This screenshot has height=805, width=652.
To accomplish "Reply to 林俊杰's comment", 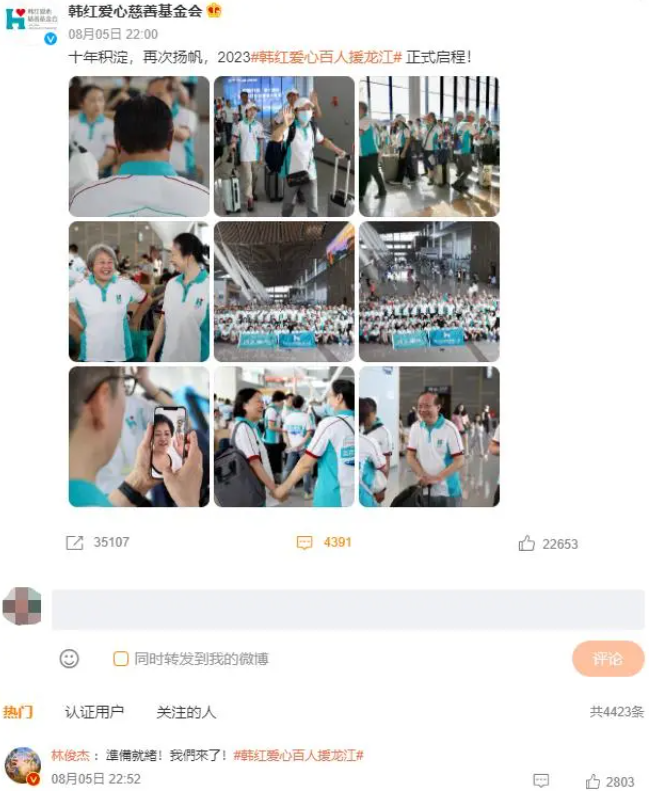I will (x=541, y=782).
